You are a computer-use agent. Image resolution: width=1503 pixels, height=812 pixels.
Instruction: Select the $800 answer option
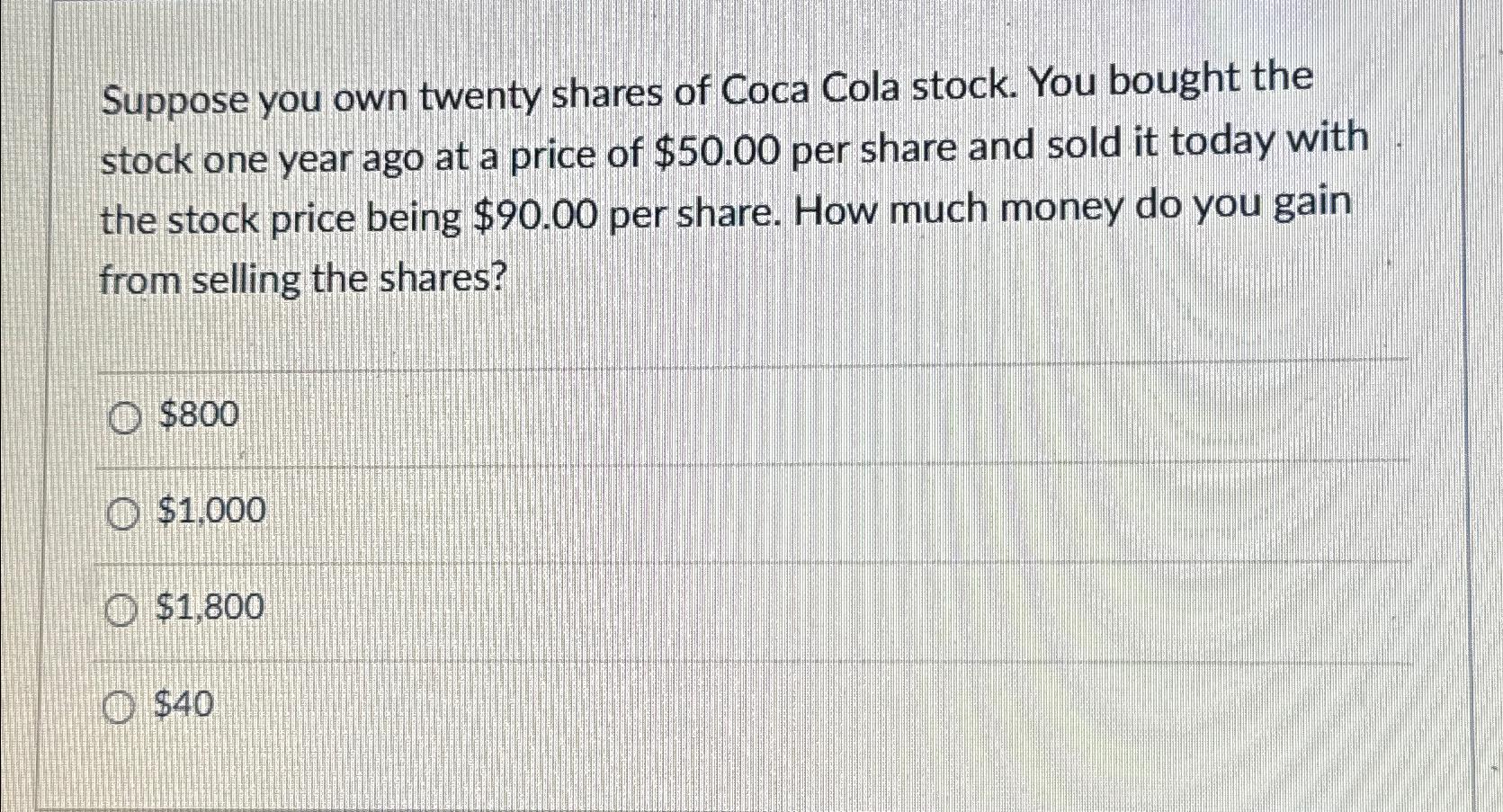pyautogui.click(x=126, y=418)
